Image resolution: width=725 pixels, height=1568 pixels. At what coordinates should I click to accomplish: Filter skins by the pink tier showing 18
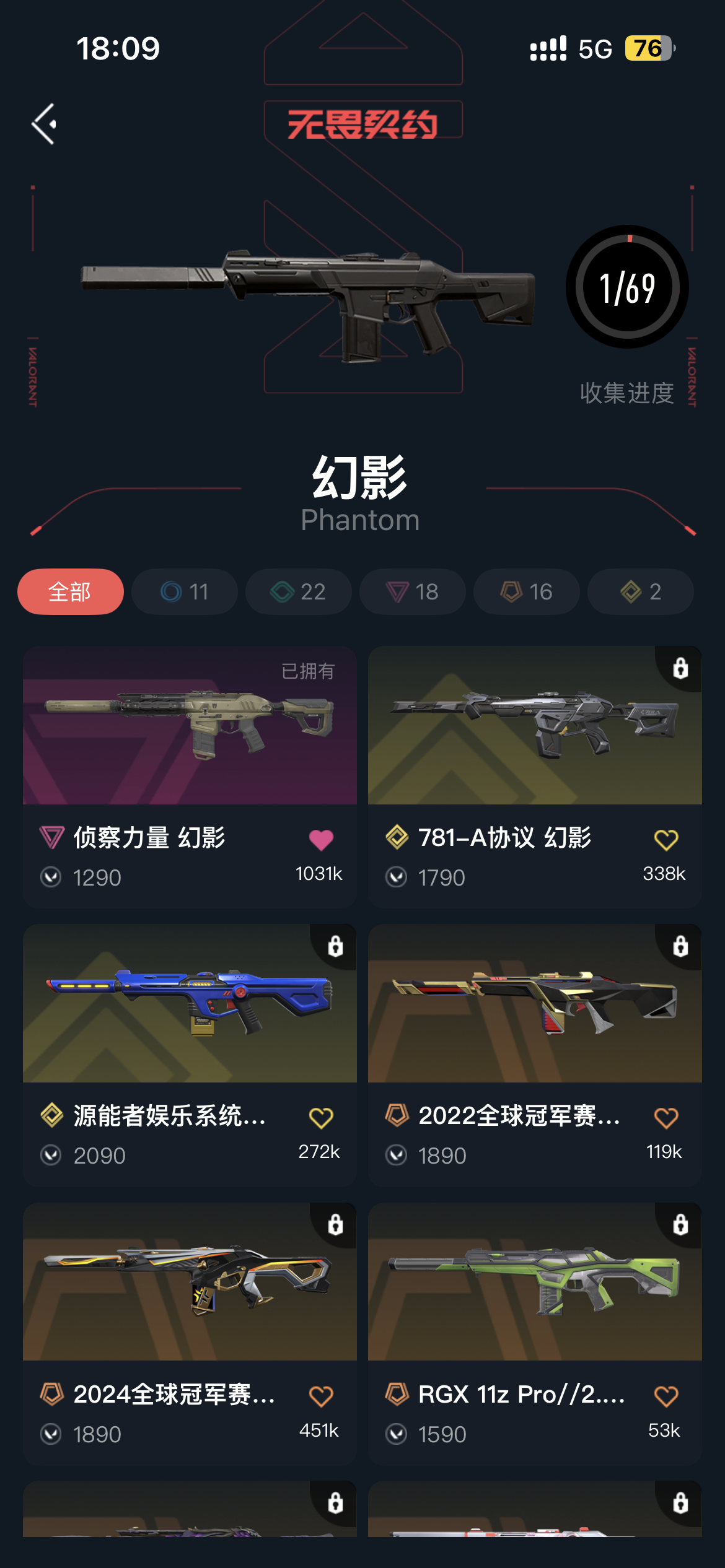412,592
